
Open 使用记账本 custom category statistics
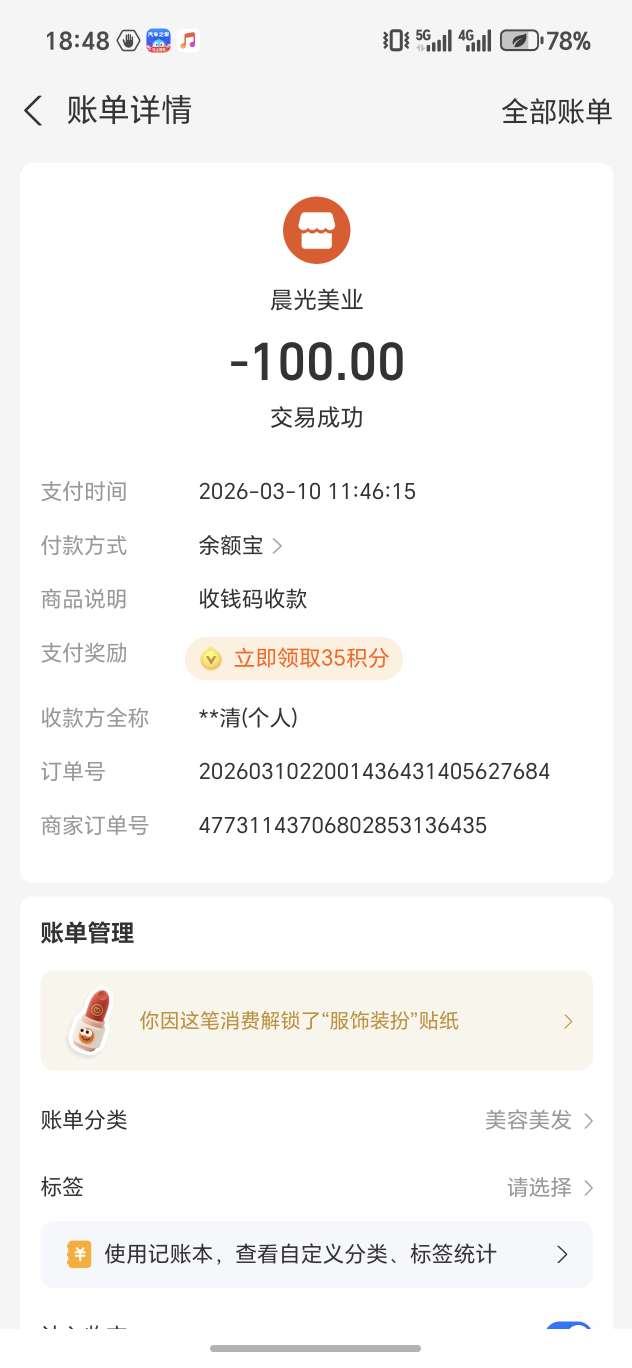316,1254
